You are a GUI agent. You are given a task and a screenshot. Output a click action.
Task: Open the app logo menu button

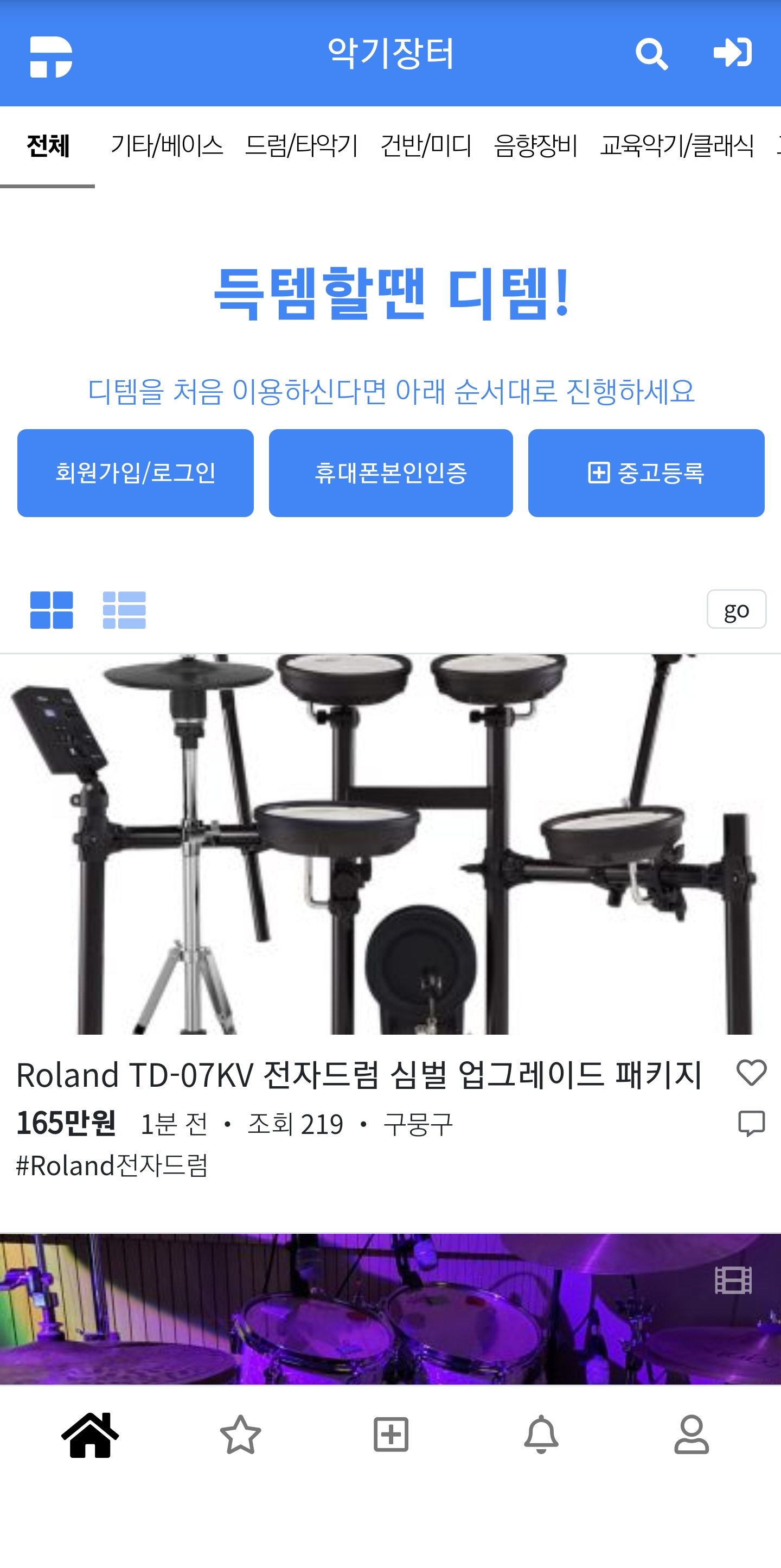click(x=51, y=56)
